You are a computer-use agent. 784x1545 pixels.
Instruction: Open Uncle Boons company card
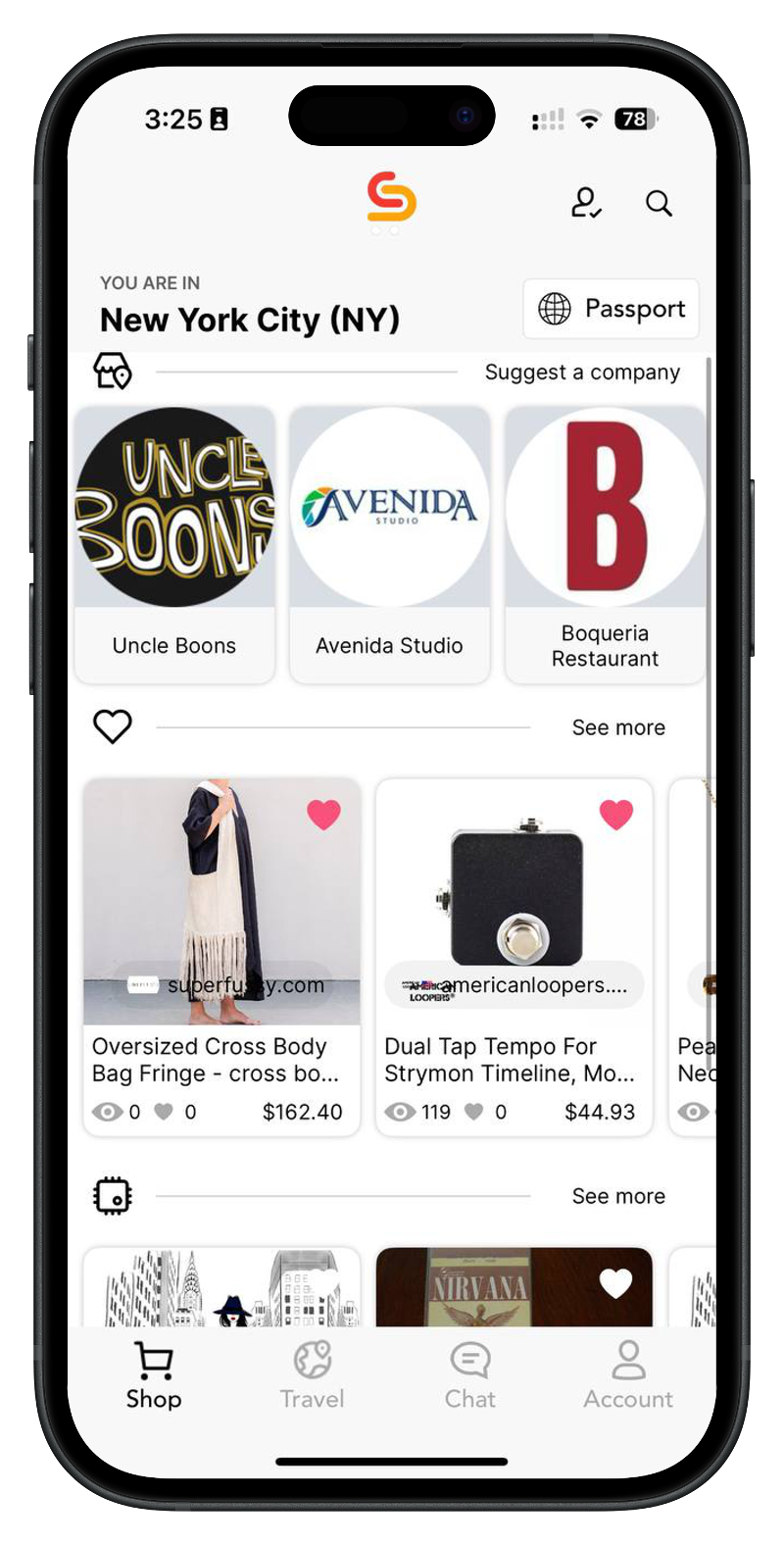[174, 544]
